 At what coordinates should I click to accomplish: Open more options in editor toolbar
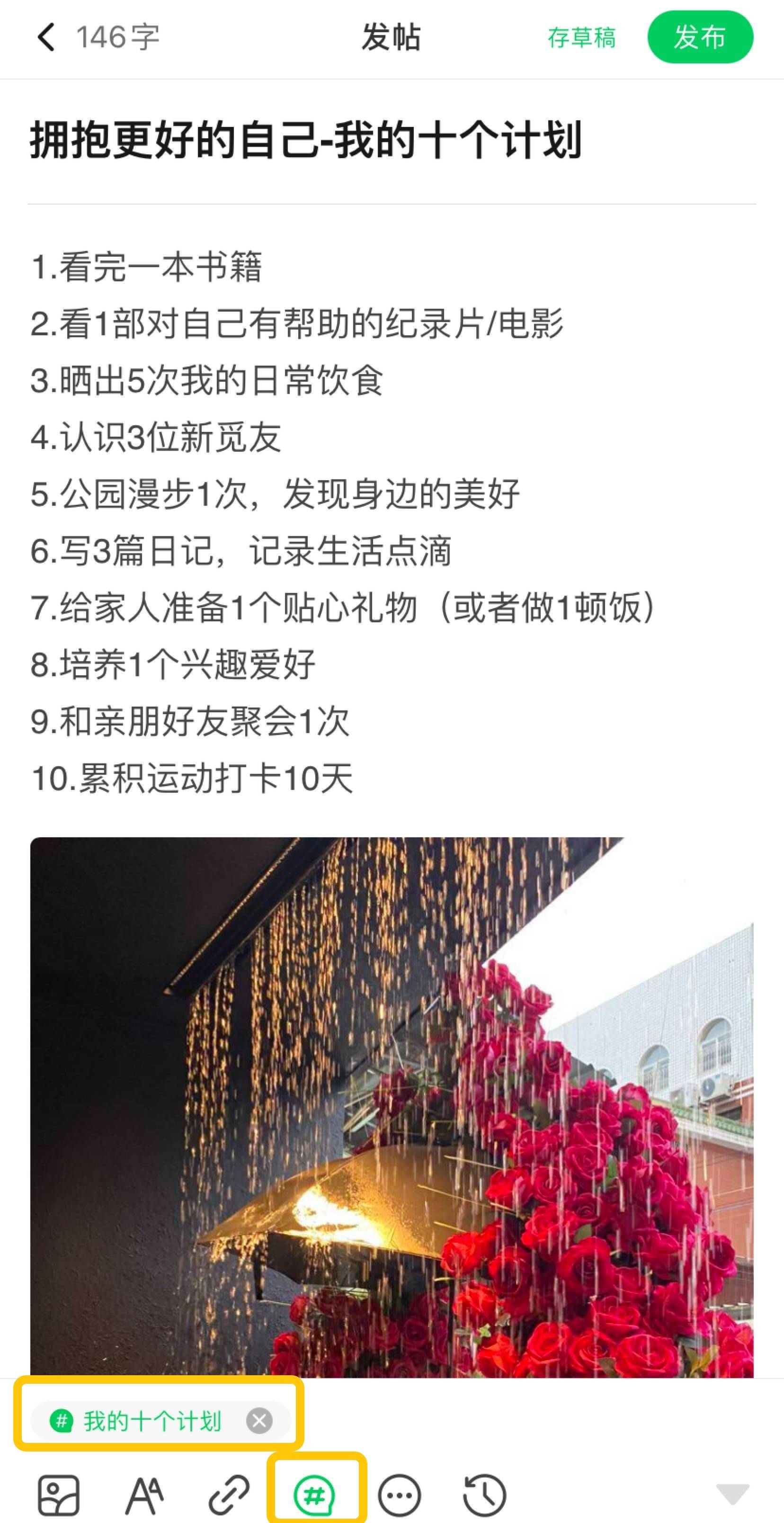click(x=400, y=1494)
